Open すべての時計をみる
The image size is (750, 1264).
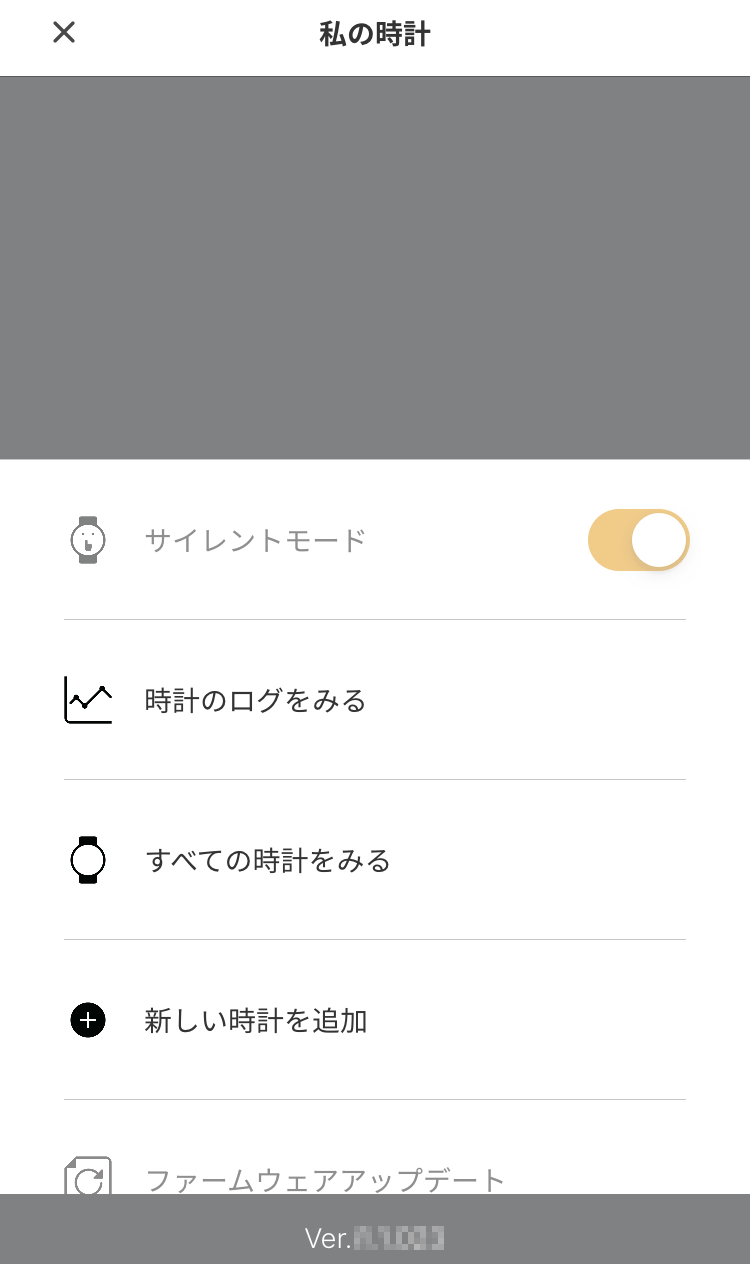click(x=268, y=860)
